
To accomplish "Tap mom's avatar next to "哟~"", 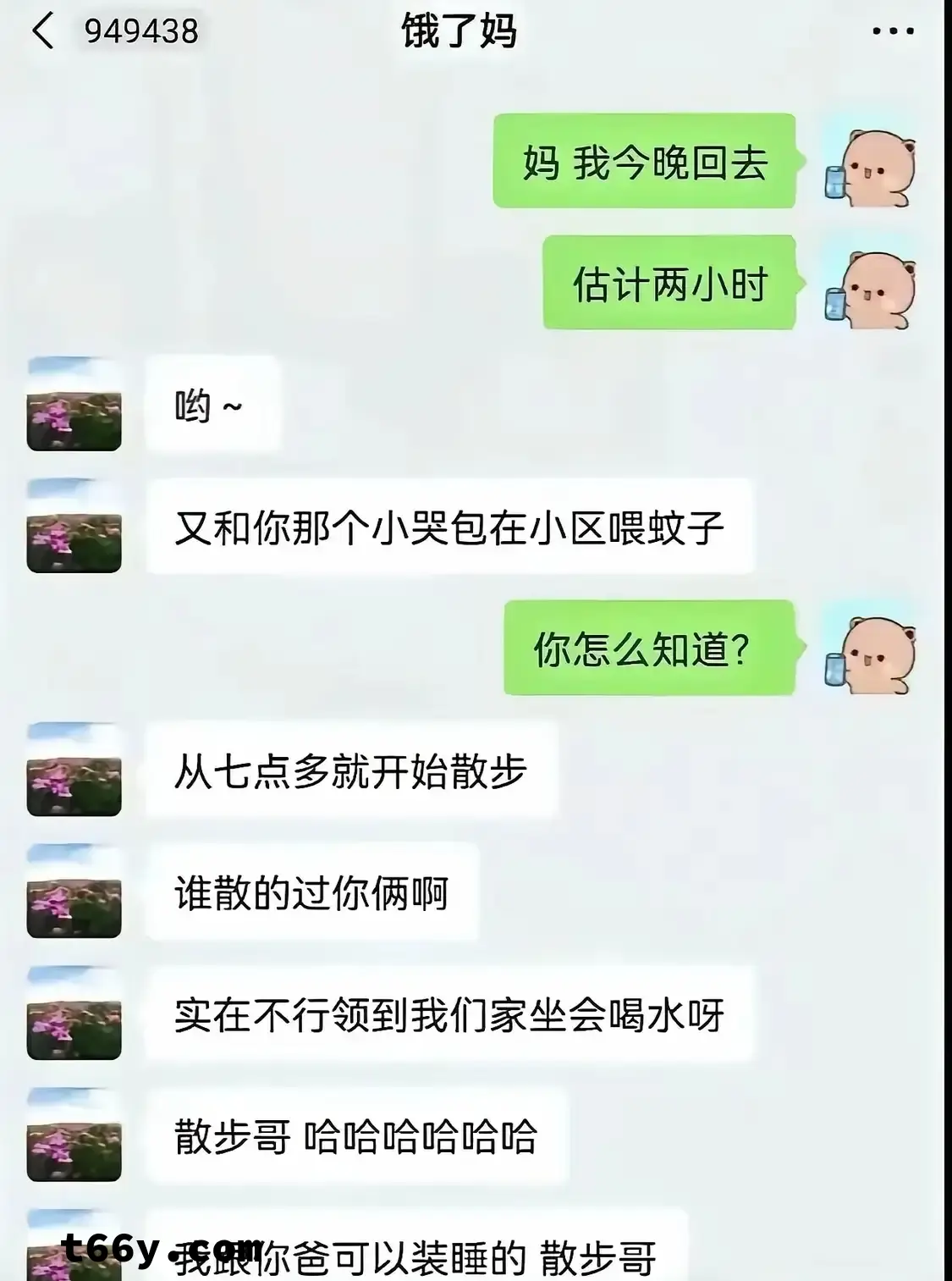I will 74,405.
